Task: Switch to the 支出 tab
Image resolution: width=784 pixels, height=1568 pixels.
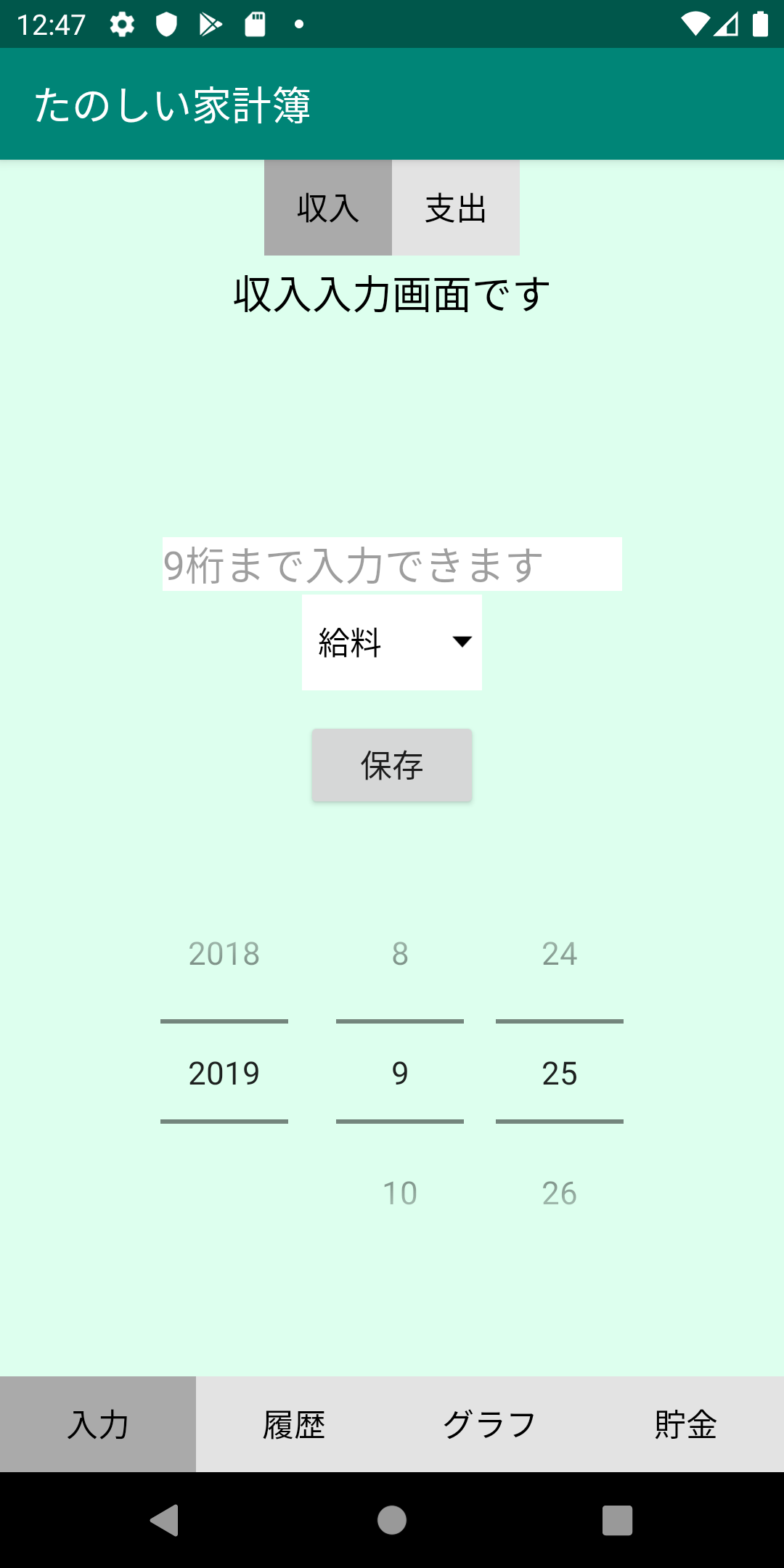Action: click(455, 208)
